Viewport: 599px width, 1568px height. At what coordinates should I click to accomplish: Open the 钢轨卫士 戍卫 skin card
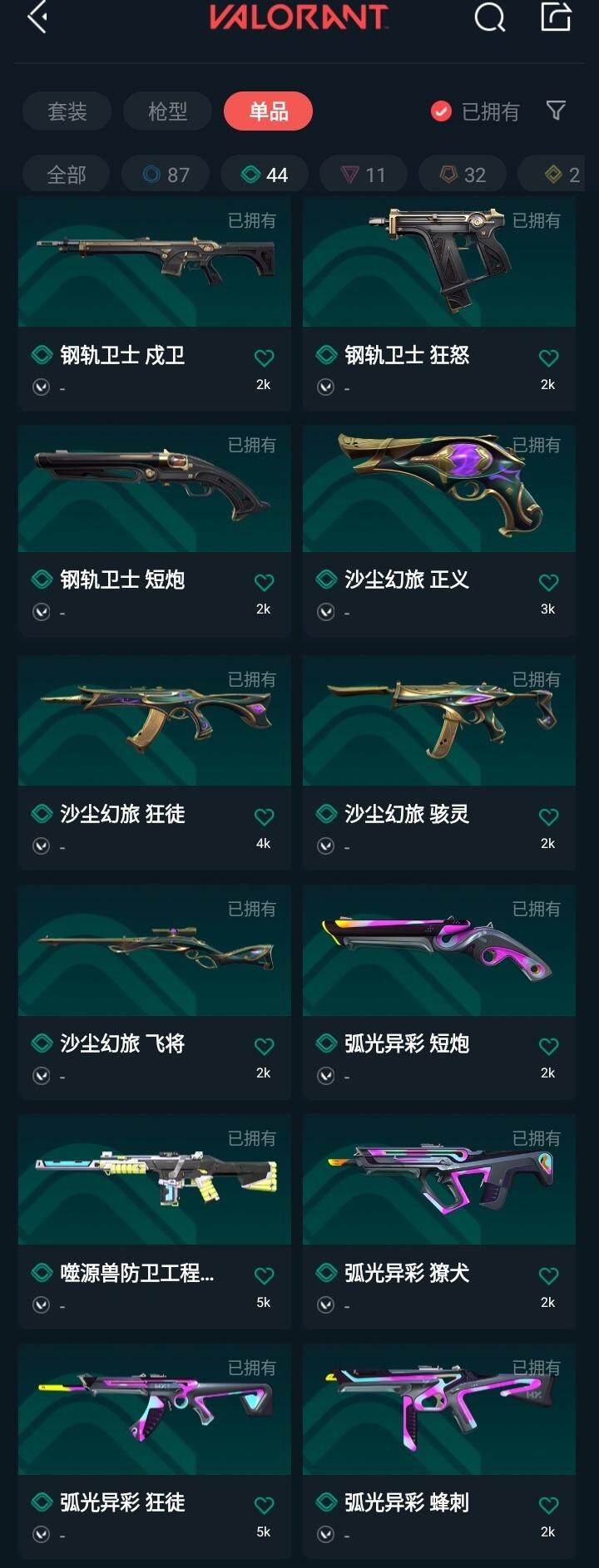point(155,274)
